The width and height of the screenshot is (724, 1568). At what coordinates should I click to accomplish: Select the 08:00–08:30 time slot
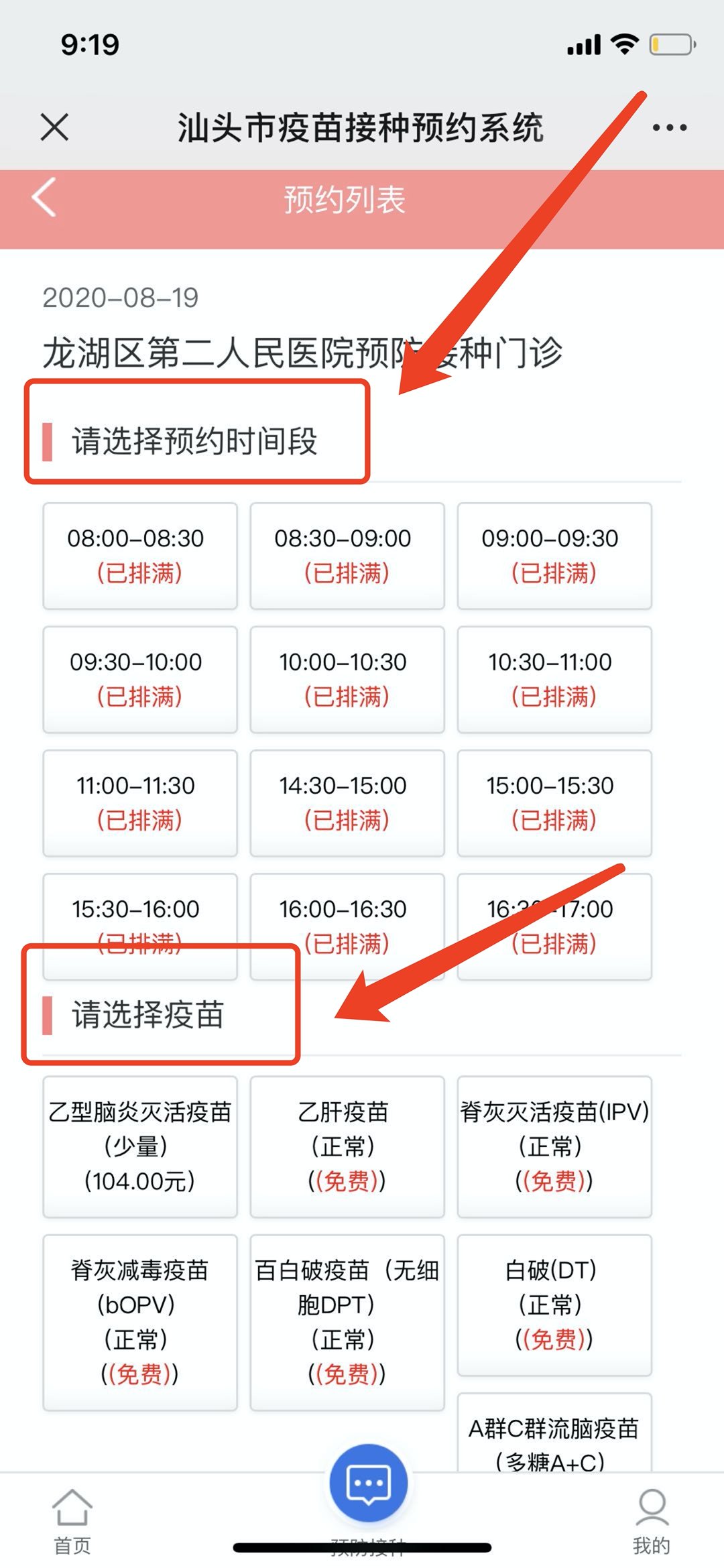click(x=139, y=556)
